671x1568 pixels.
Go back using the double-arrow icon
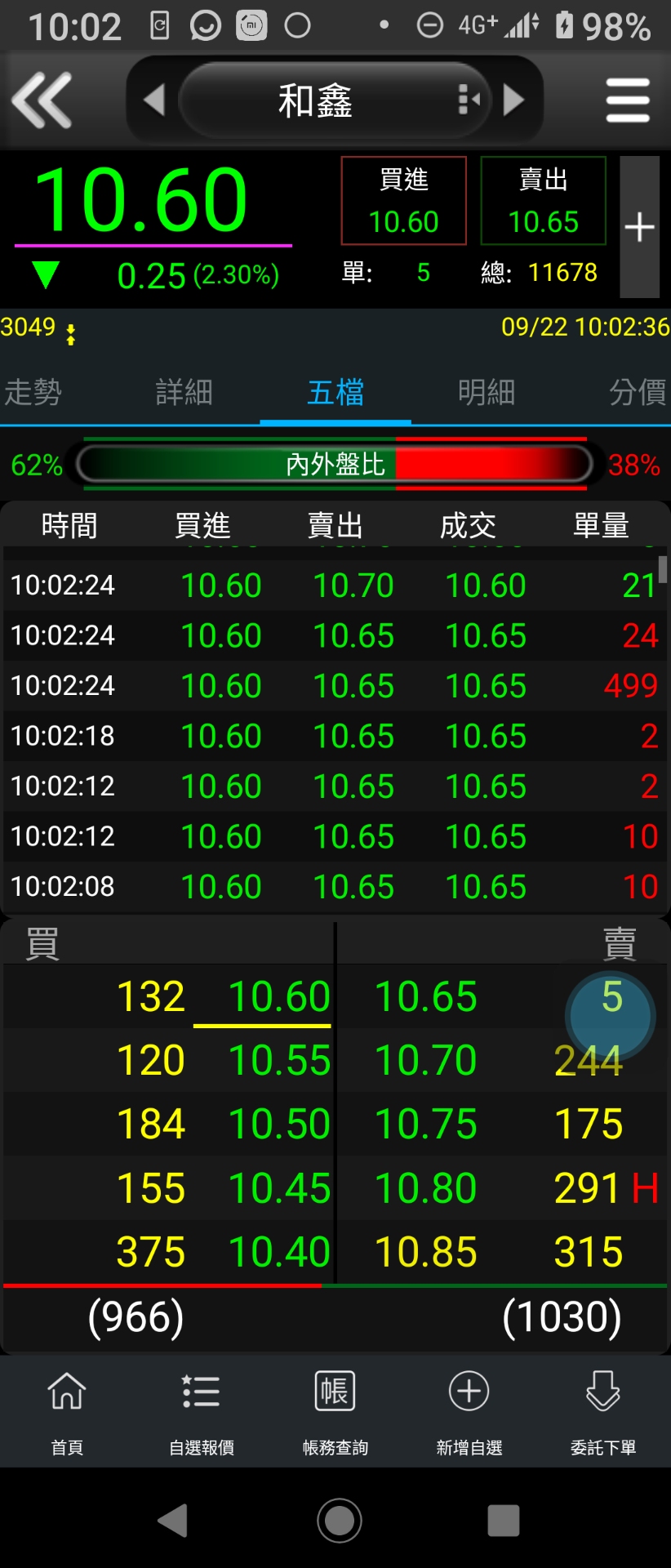click(42, 100)
